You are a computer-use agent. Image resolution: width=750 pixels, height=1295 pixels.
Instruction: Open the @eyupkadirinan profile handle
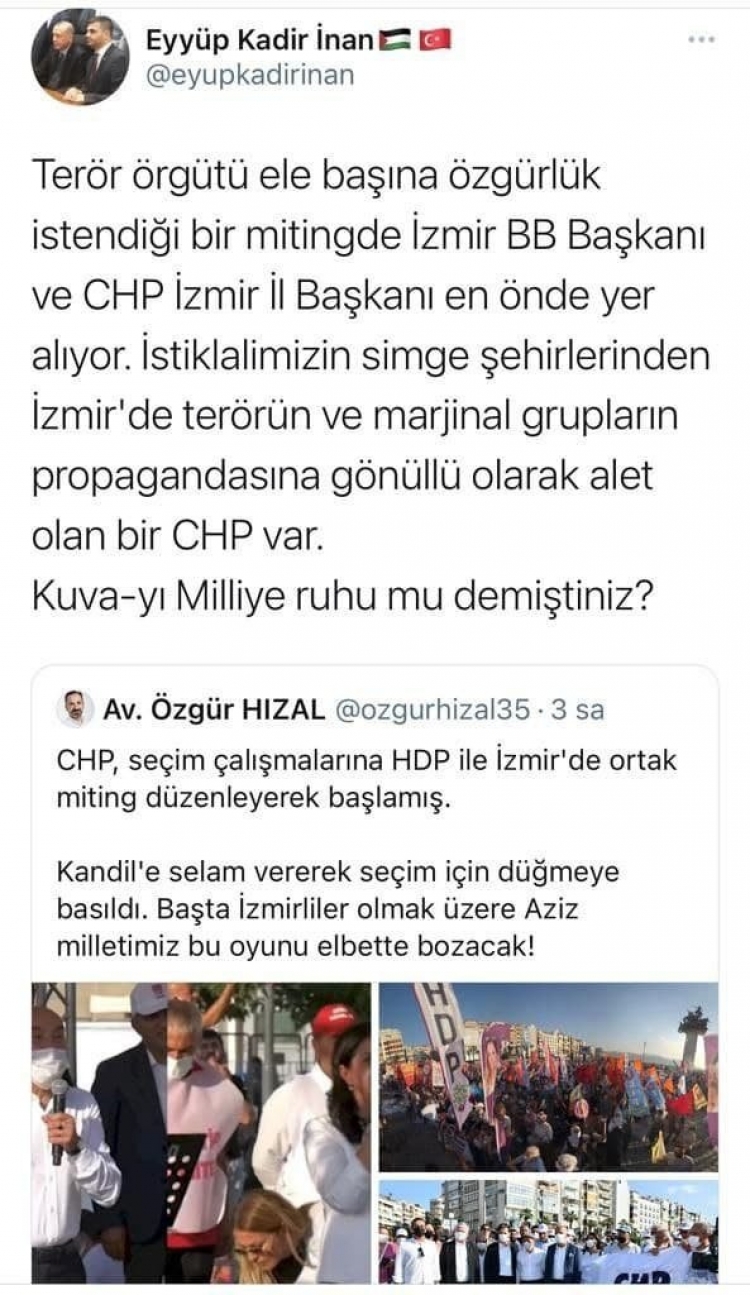point(250,75)
